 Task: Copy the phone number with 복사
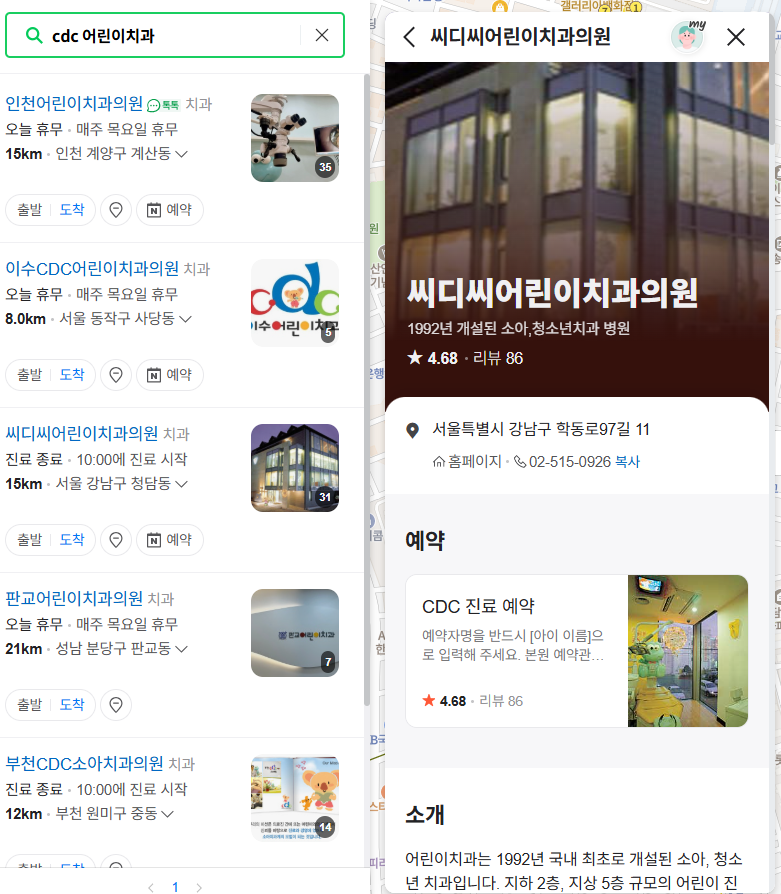[627, 462]
